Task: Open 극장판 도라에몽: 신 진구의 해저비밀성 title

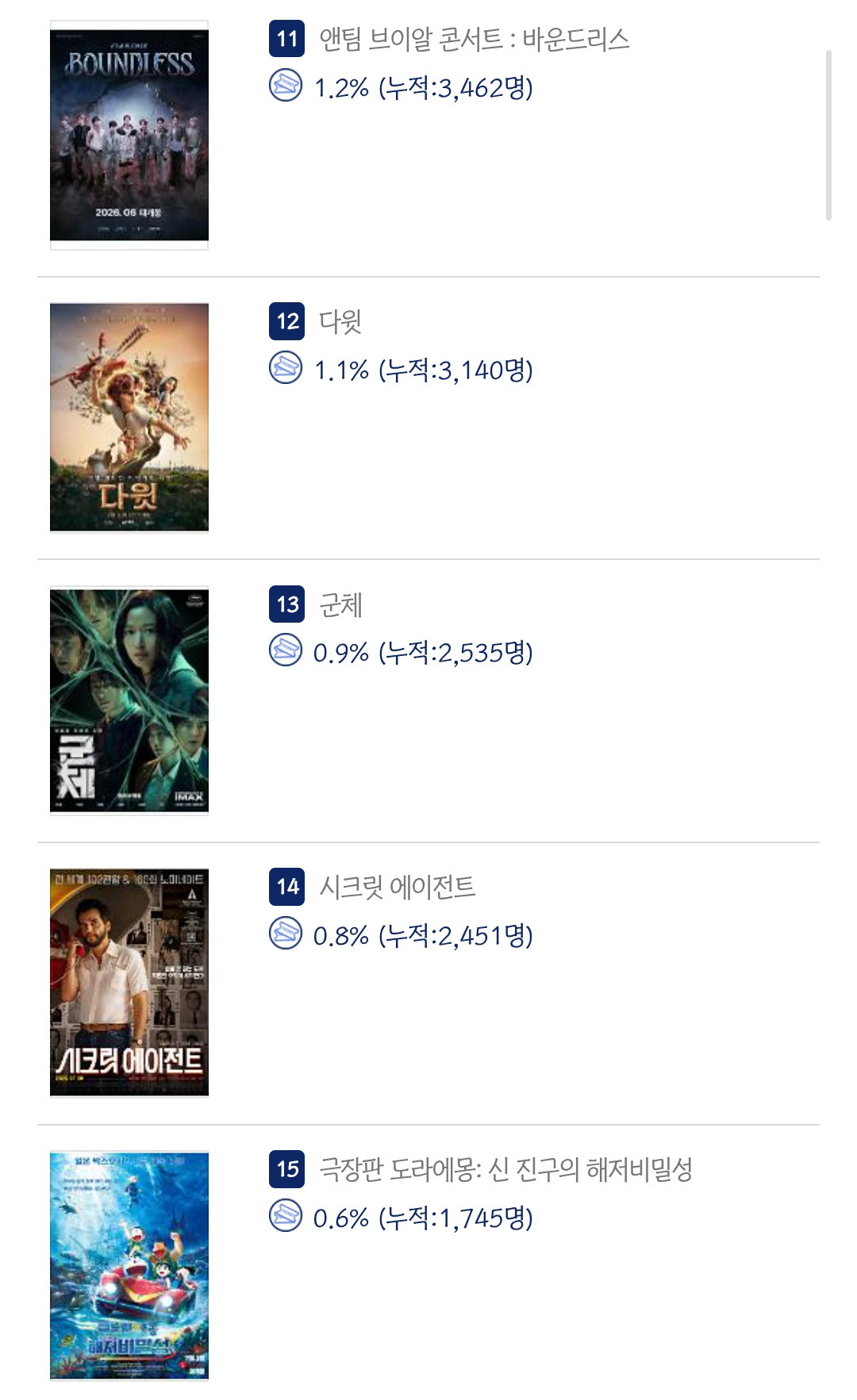Action: [505, 1169]
